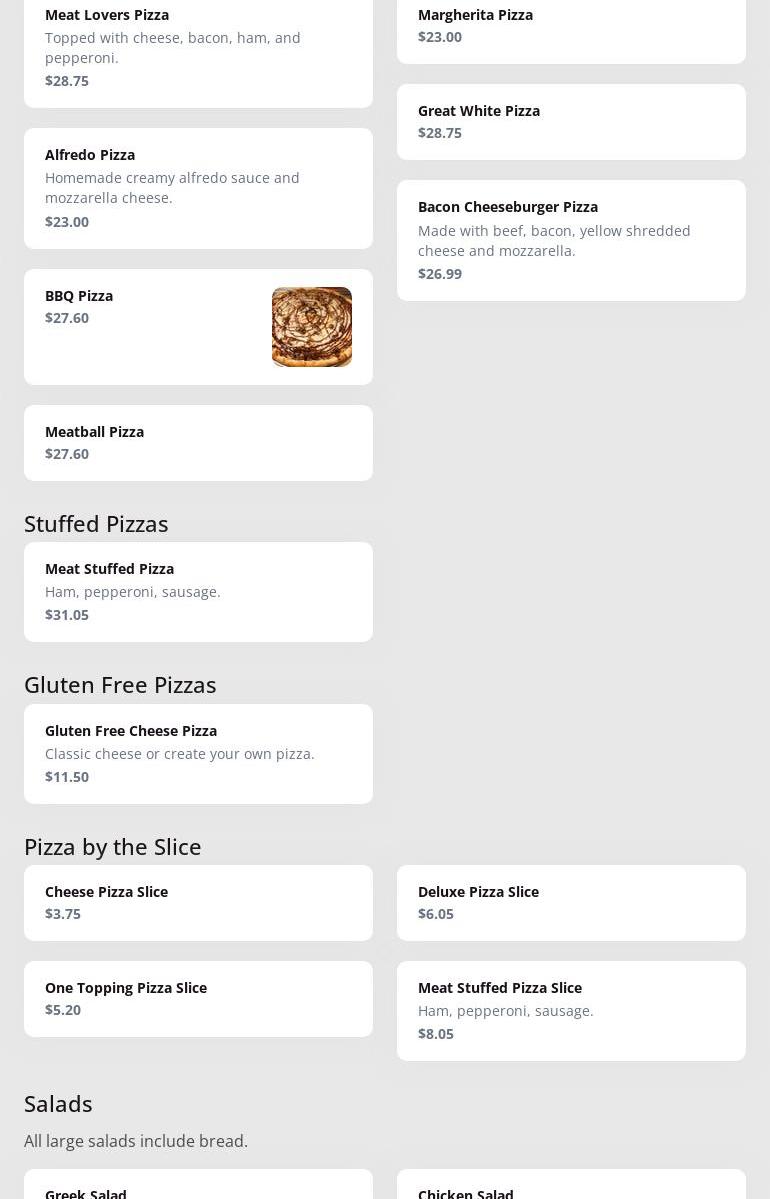Open the Great White Pizza item
770x1199 pixels.
(571, 122)
